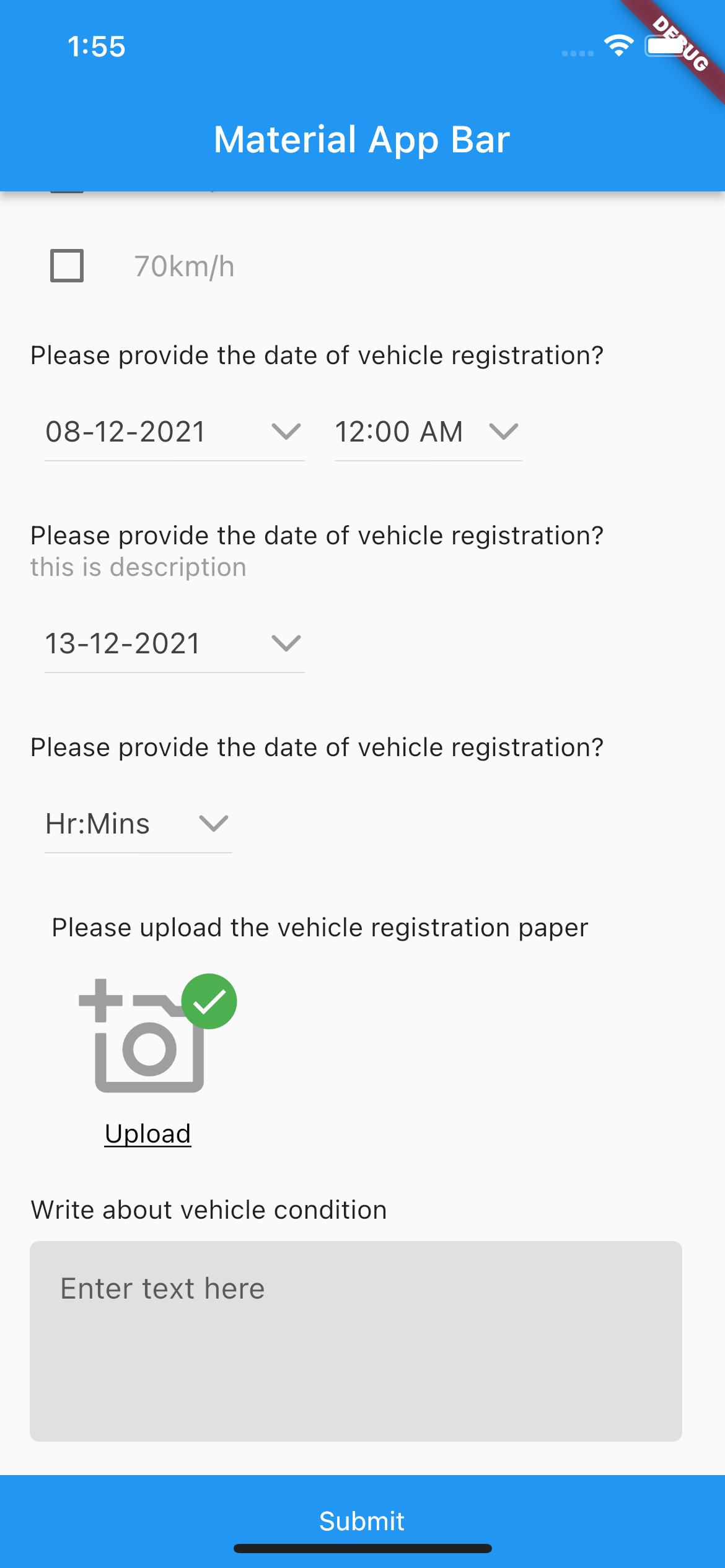Change the 13-12-2021 date
Image resolution: width=725 pixels, height=1568 pixels.
(174, 644)
